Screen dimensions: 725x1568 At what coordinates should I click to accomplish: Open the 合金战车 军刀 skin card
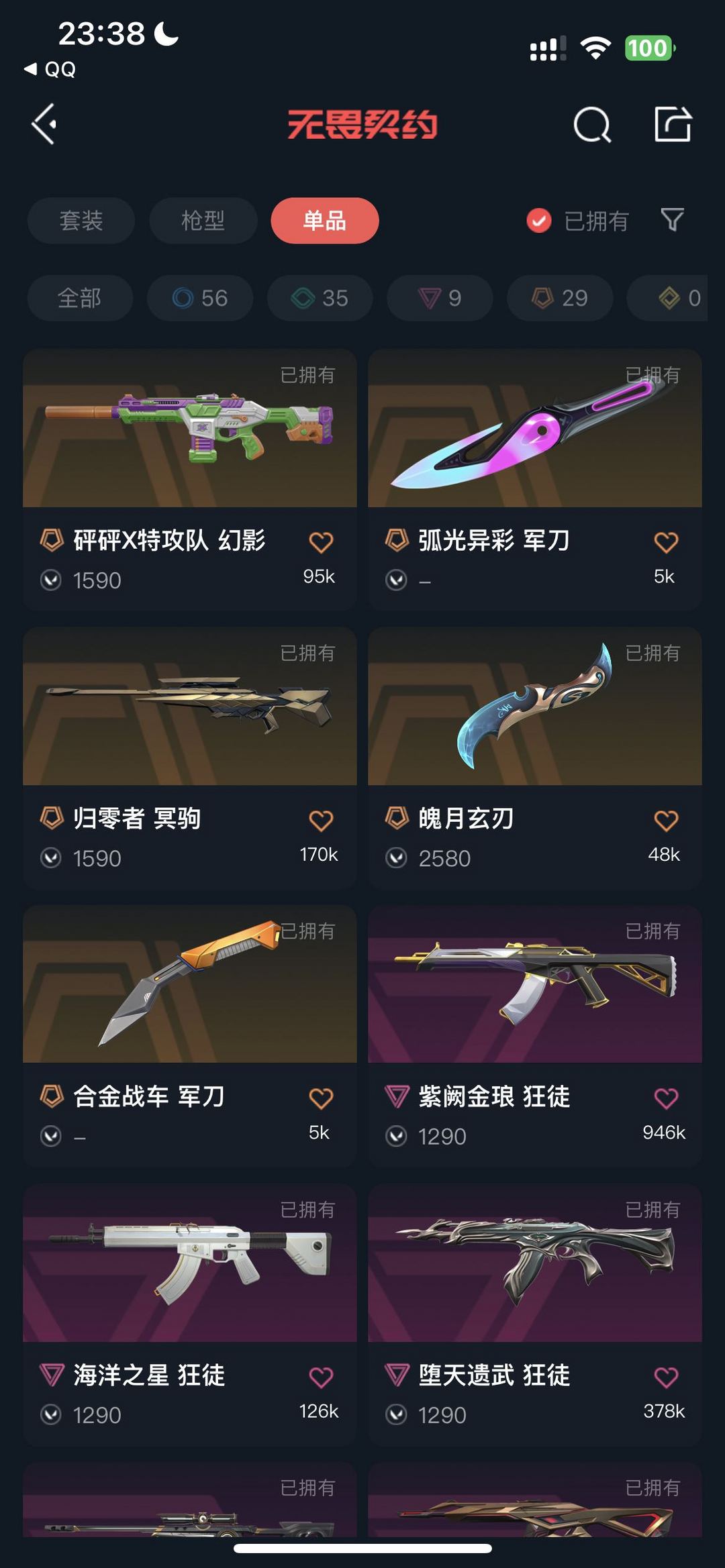190,1036
